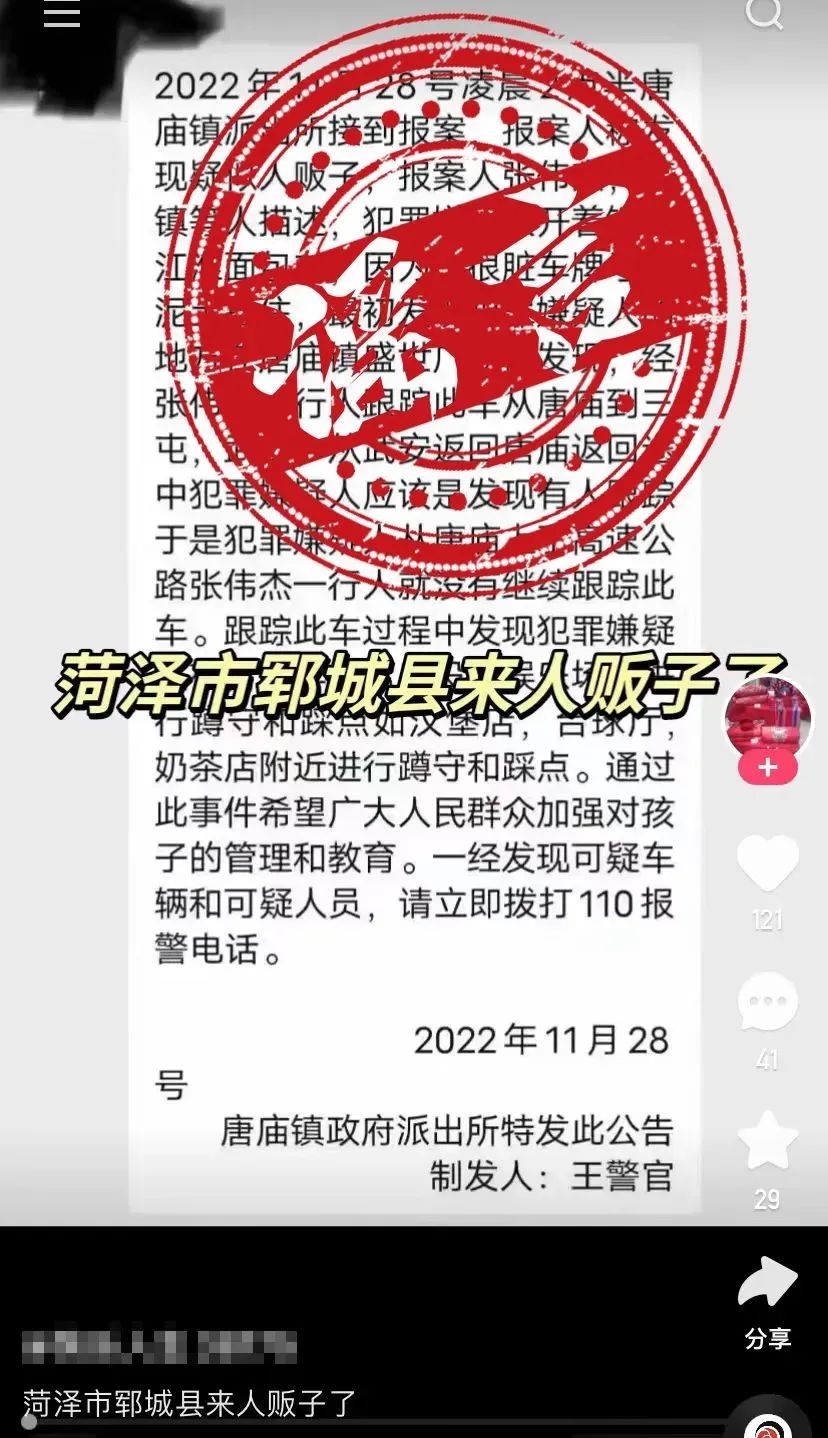828x1438 pixels.
Task: Share the video via 分享
Action: [x=768, y=1286]
